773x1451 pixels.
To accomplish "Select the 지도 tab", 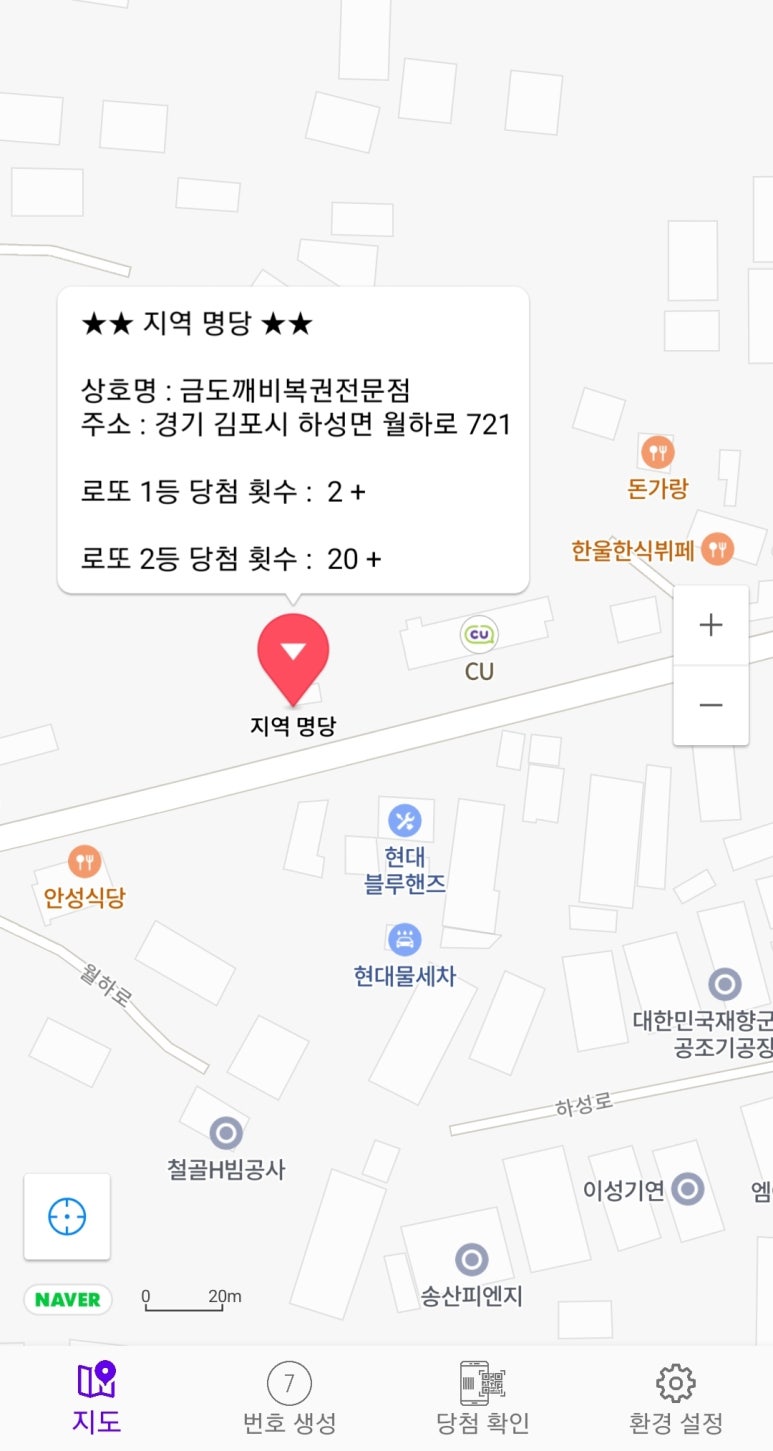I will coord(97,1398).
